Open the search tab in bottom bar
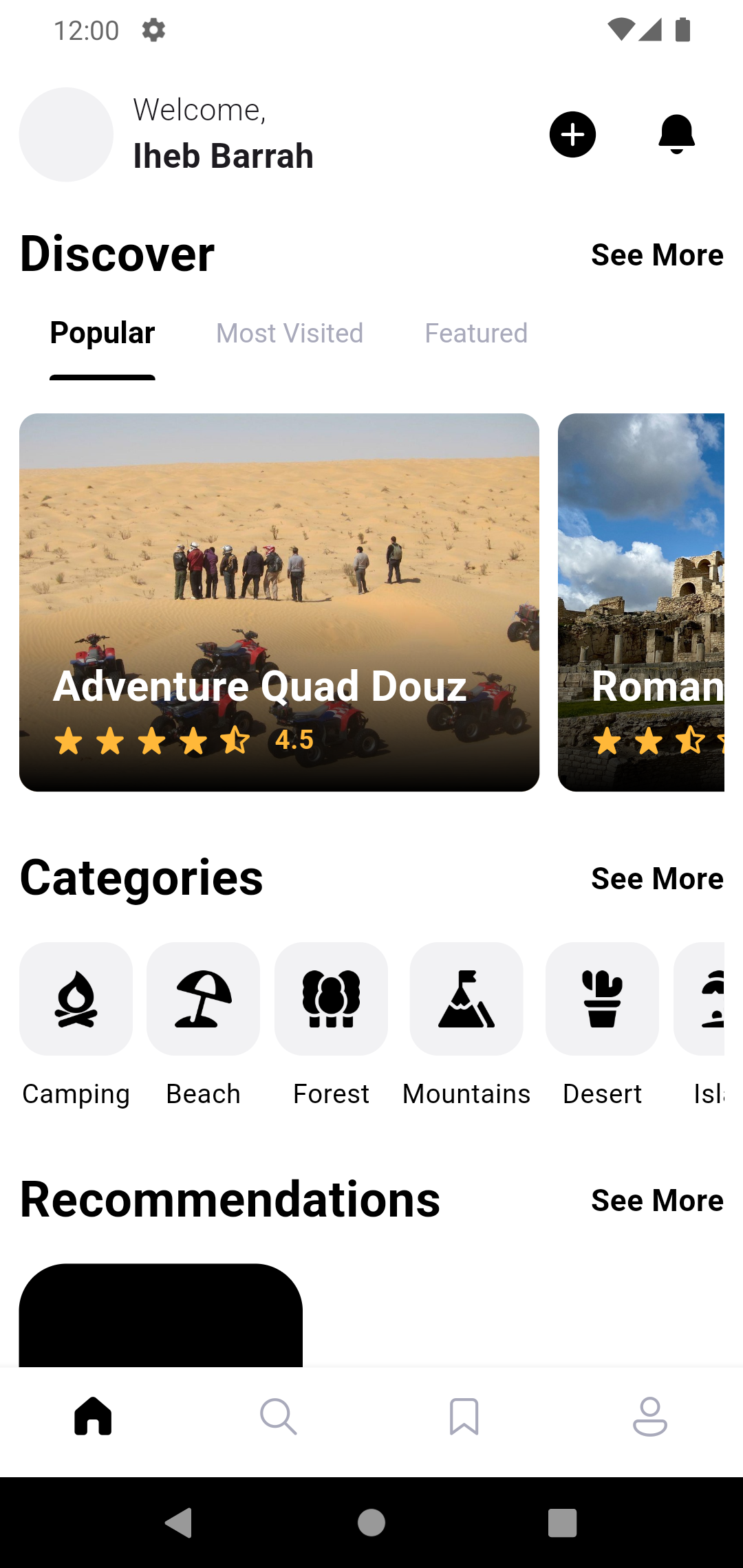Viewport: 743px width, 1568px height. click(279, 1417)
